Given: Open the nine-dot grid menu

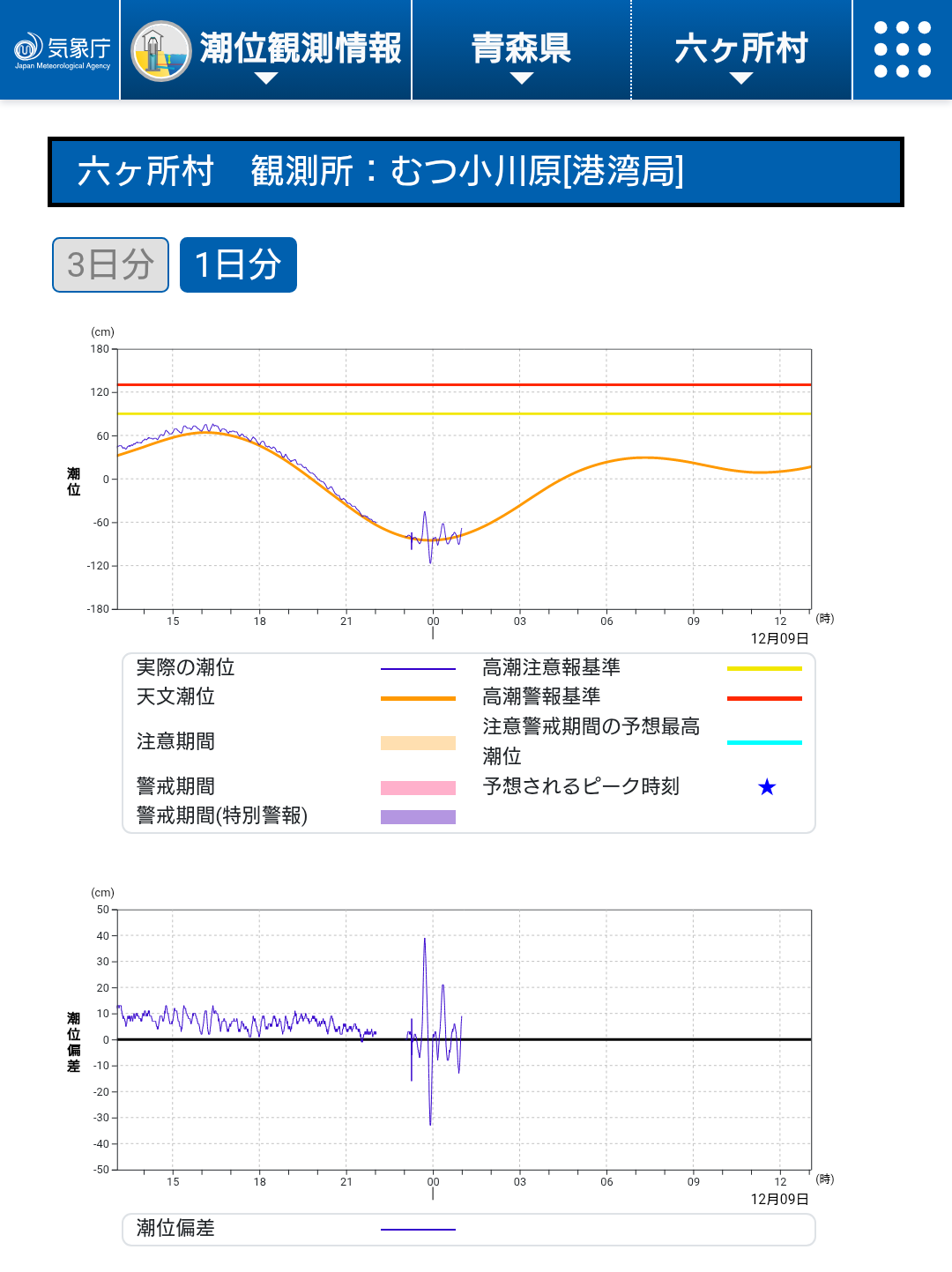Looking at the screenshot, I should click(x=902, y=50).
